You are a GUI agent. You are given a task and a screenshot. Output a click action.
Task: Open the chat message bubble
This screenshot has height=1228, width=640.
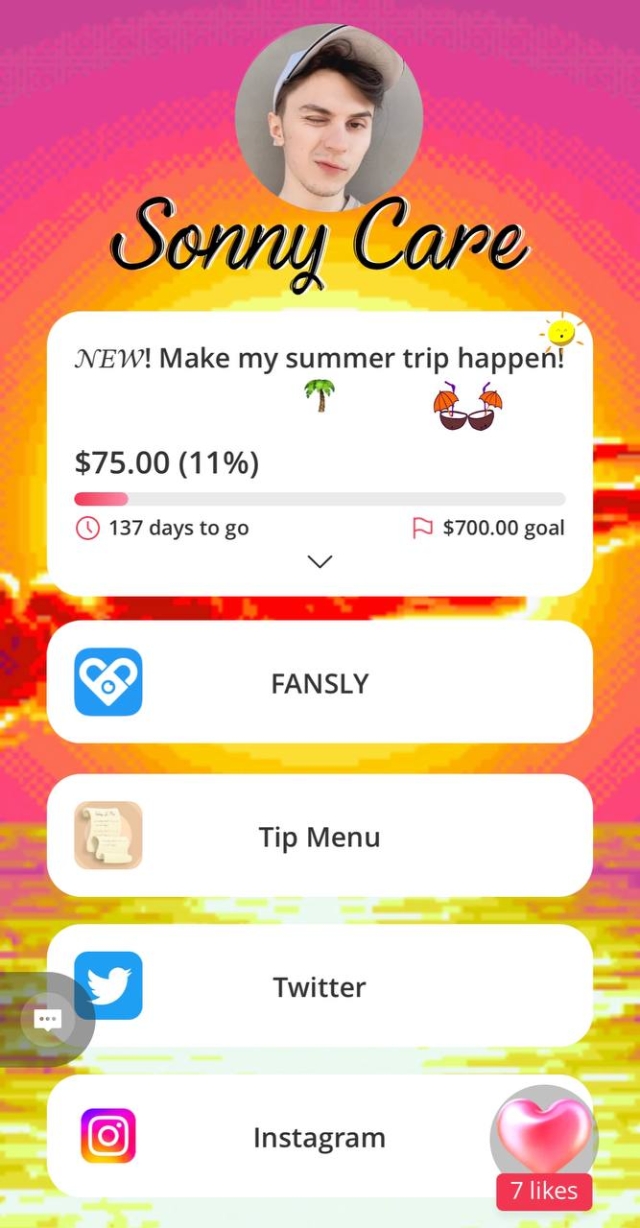coord(48,1019)
